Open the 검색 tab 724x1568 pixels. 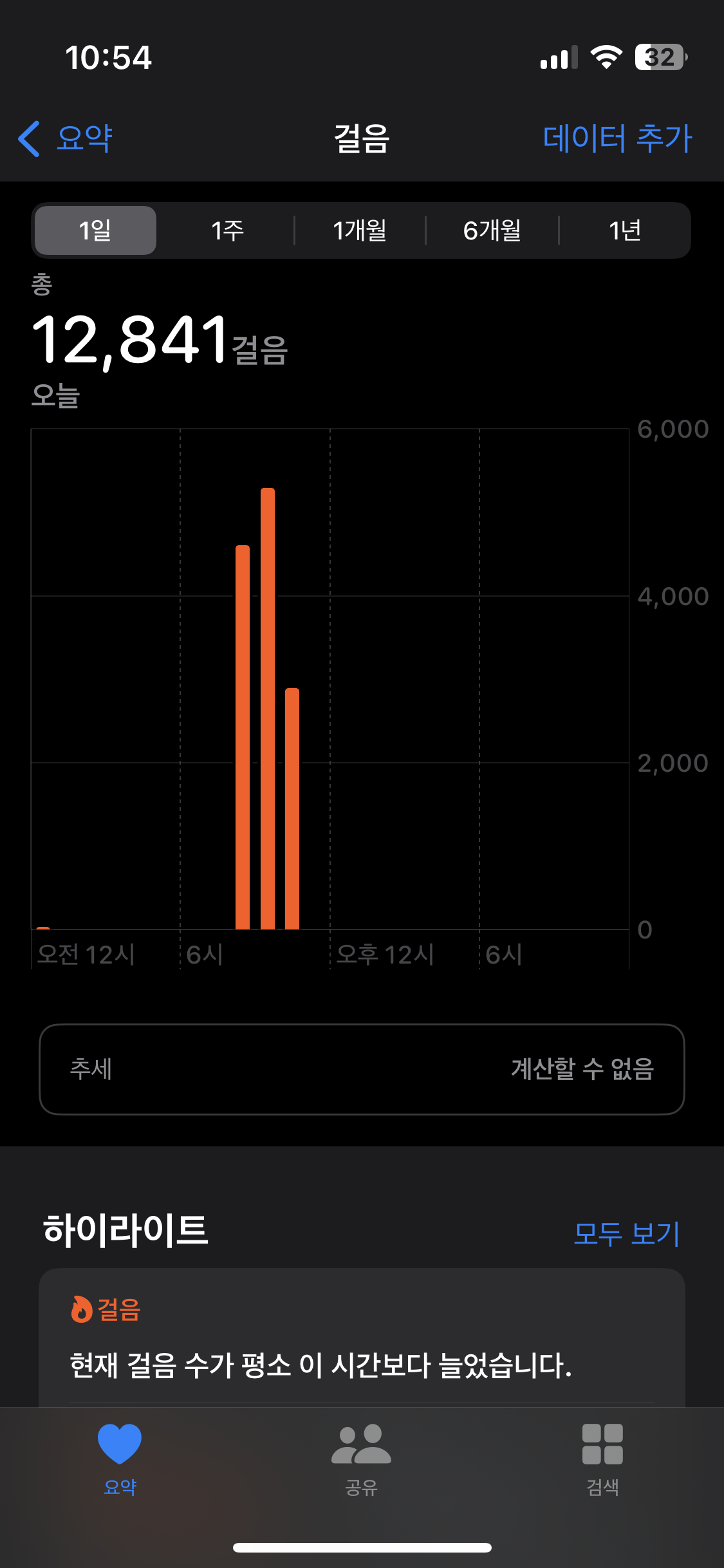tap(602, 1459)
